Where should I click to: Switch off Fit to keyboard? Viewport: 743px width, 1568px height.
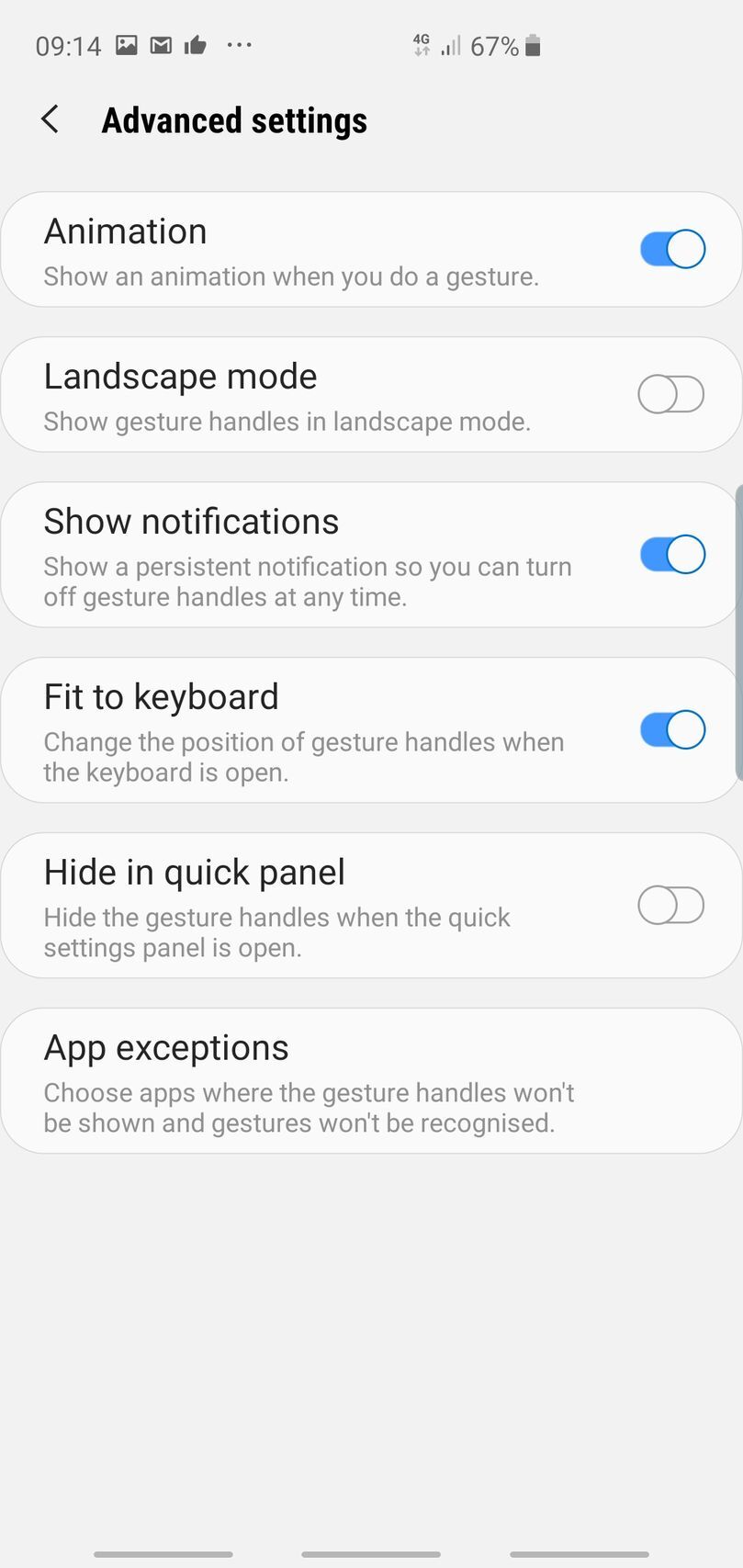(671, 729)
